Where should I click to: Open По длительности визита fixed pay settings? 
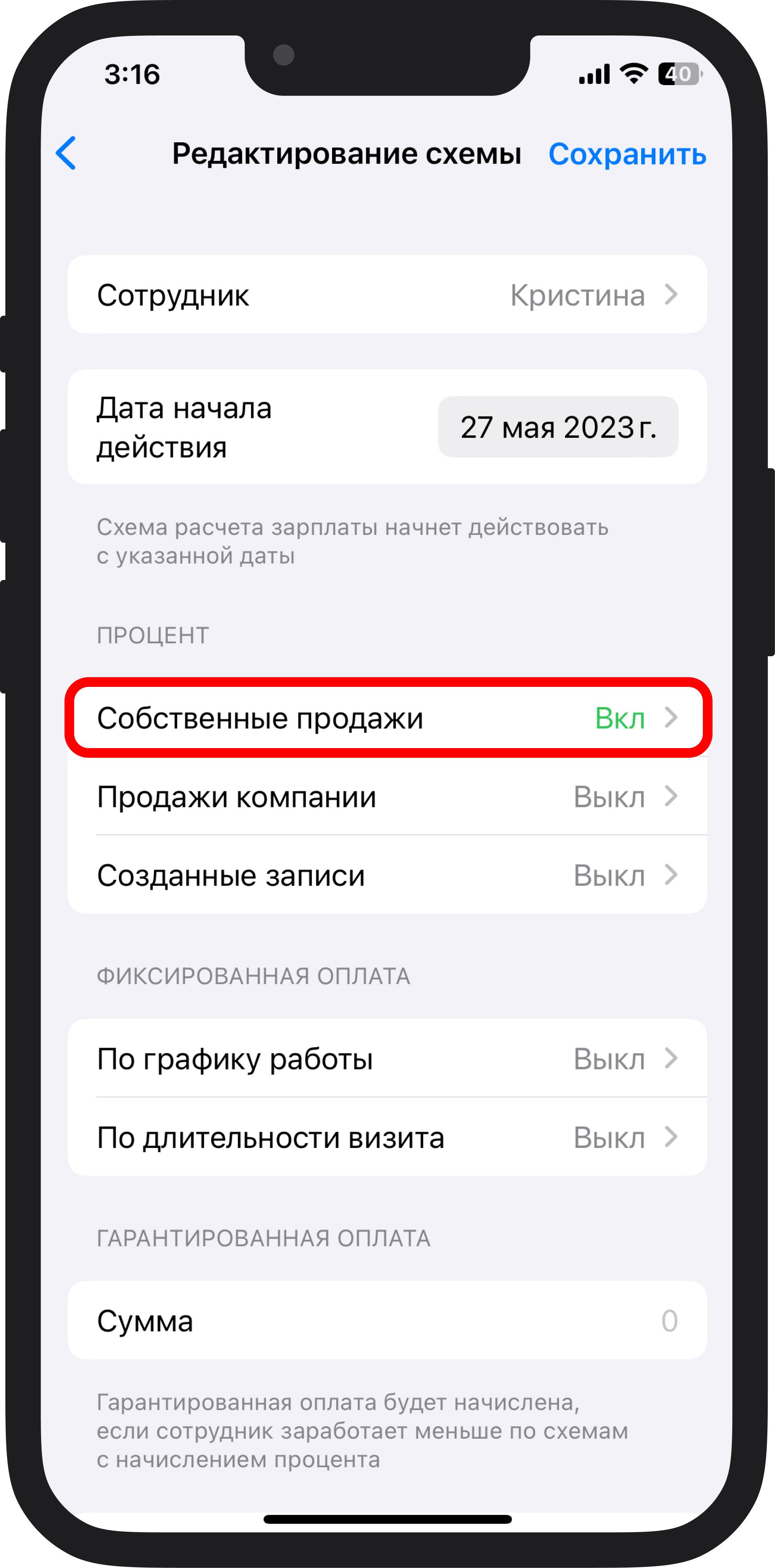pos(387,1137)
